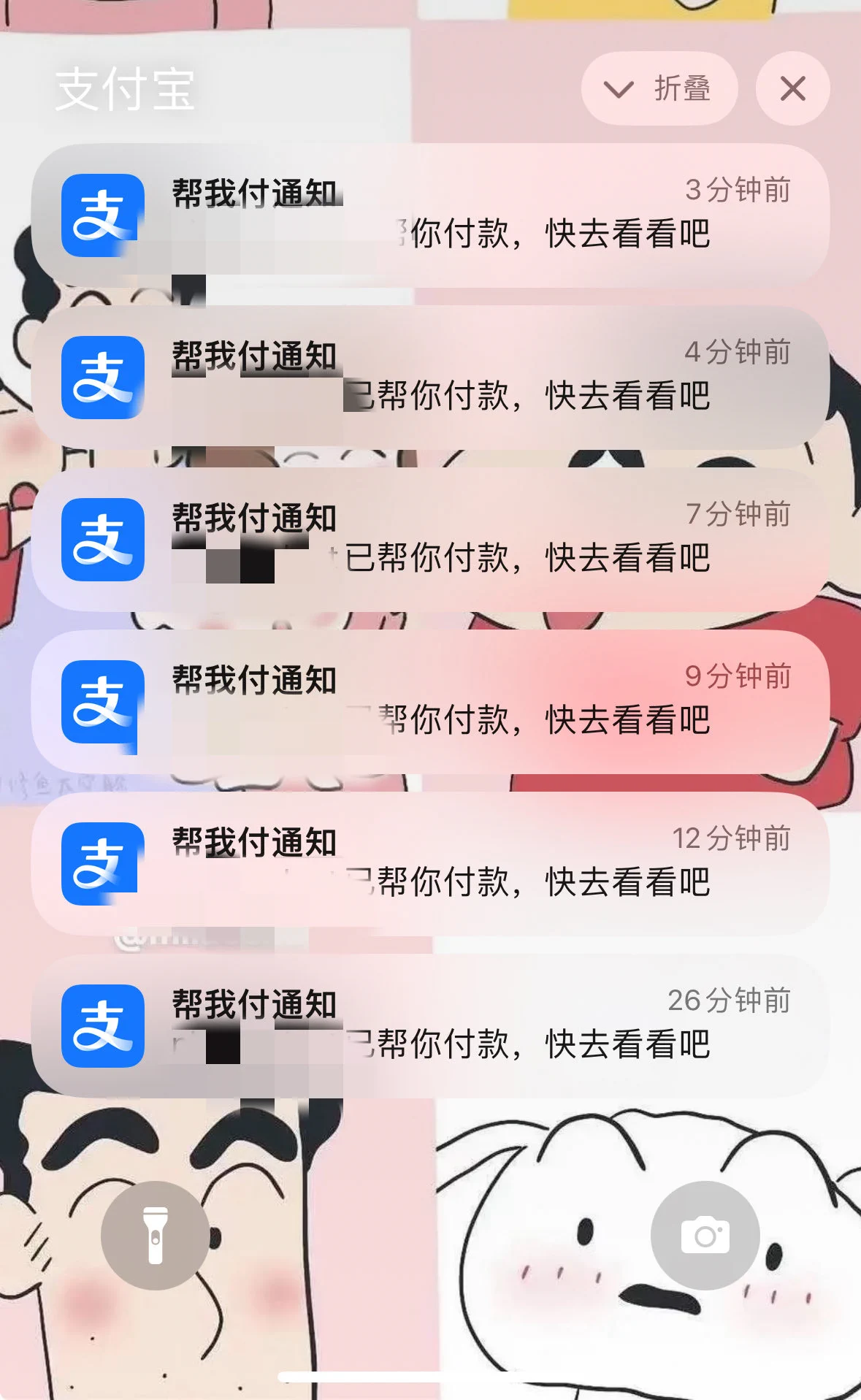Tap the notification received 7分钟前

(430, 540)
